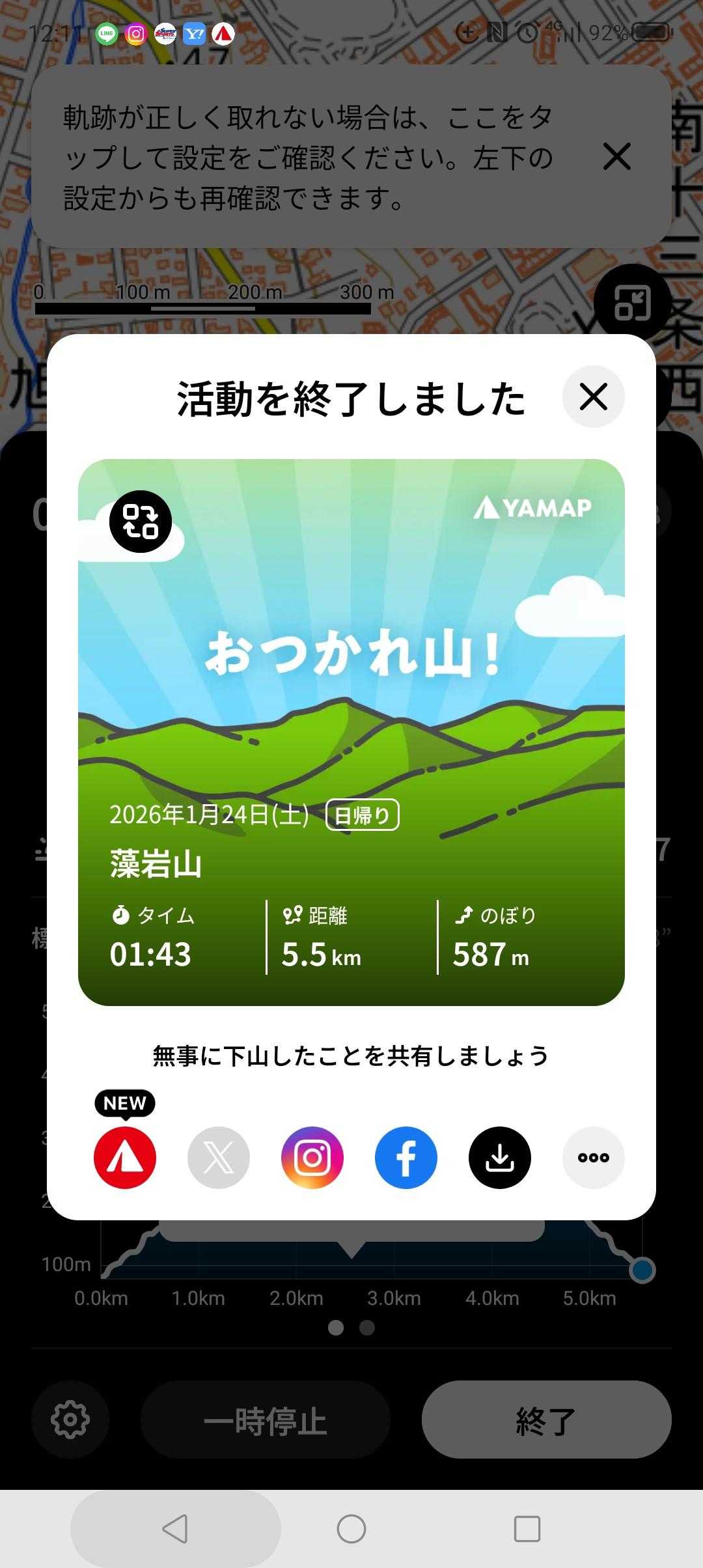
Task: Go to the phone home screen
Action: [351, 1528]
